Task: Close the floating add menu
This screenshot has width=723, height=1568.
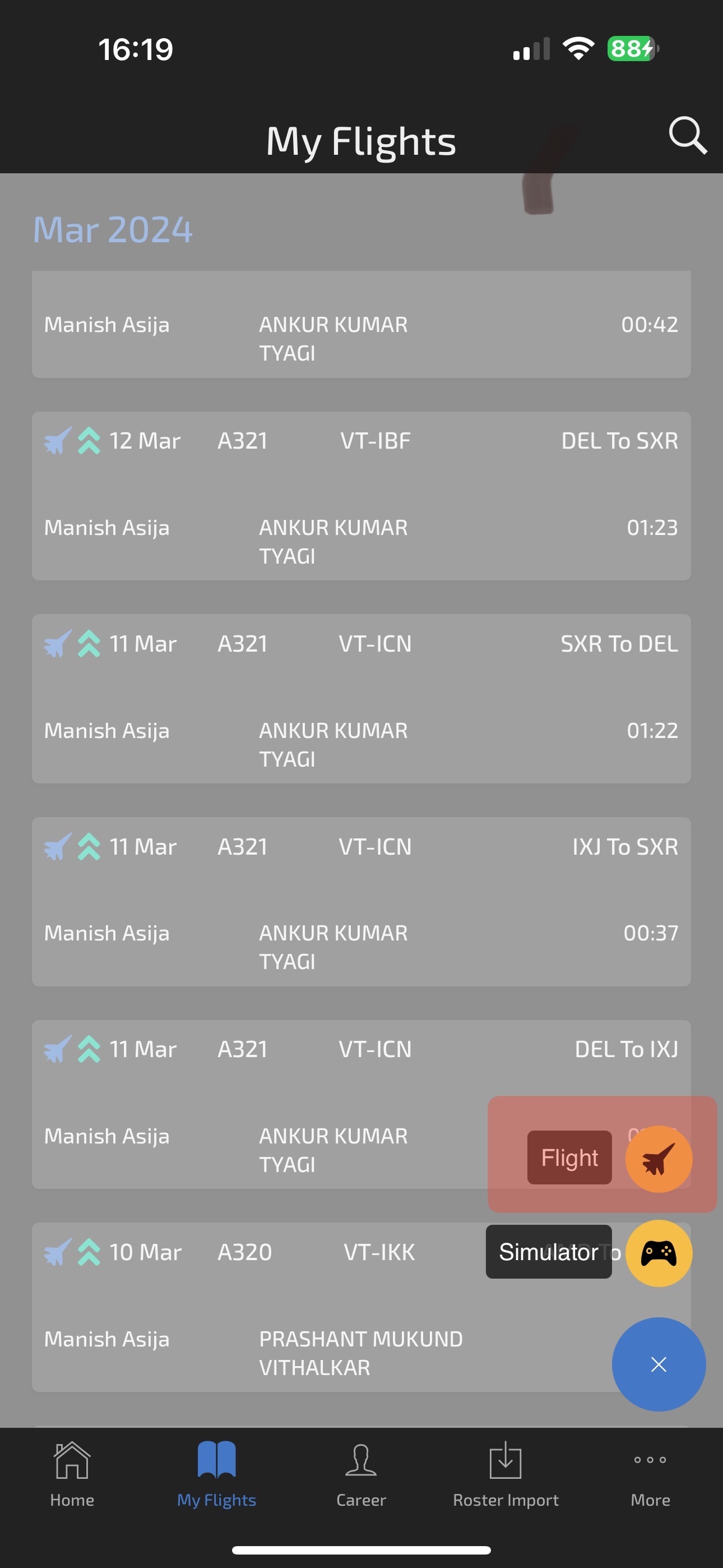Action: tap(659, 1364)
